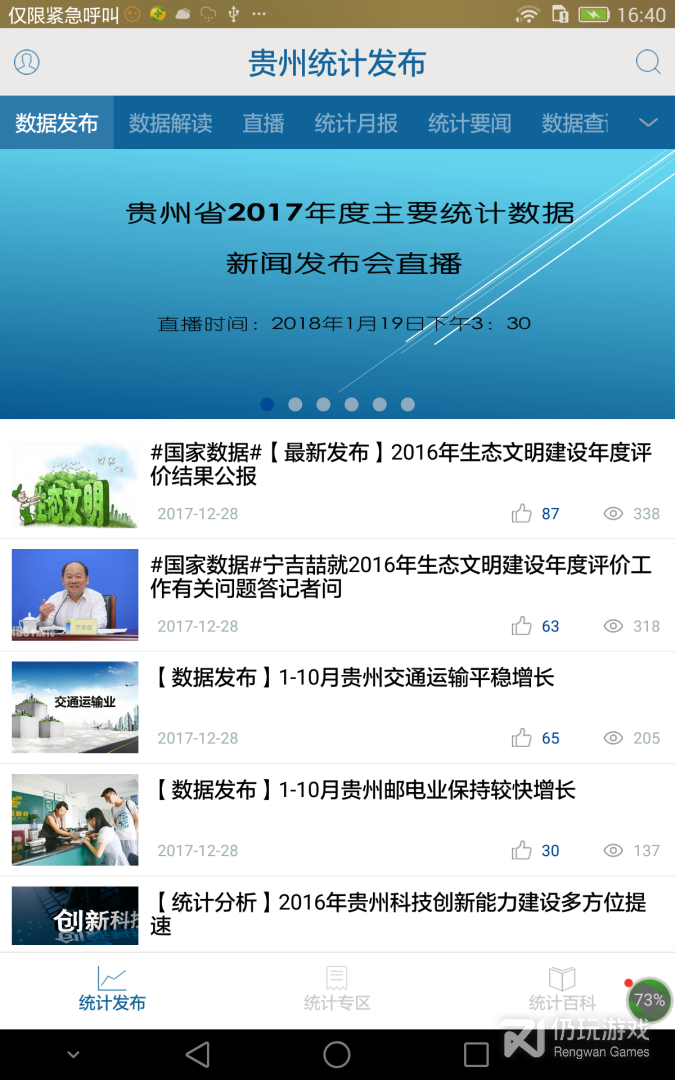Switch to the 统计要闻 tab
The width and height of the screenshot is (675, 1080).
(469, 123)
